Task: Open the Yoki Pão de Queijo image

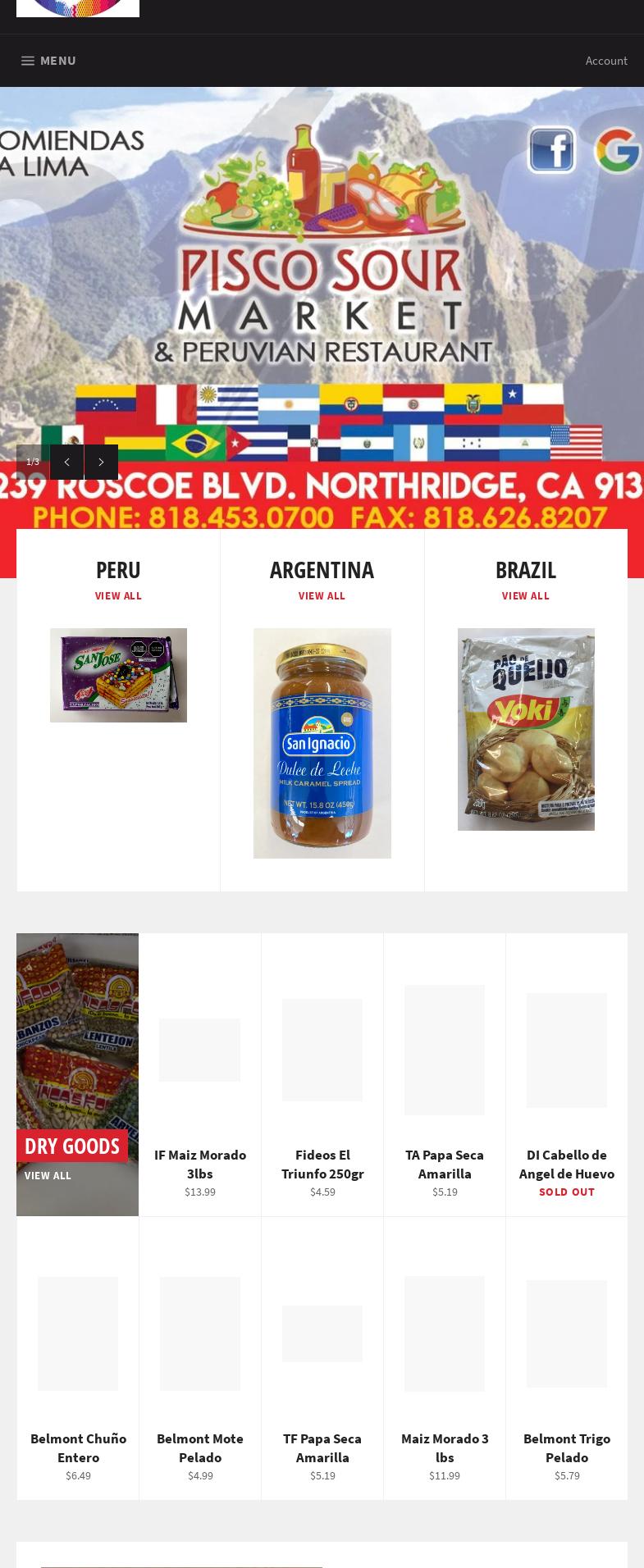Action: pyautogui.click(x=525, y=729)
